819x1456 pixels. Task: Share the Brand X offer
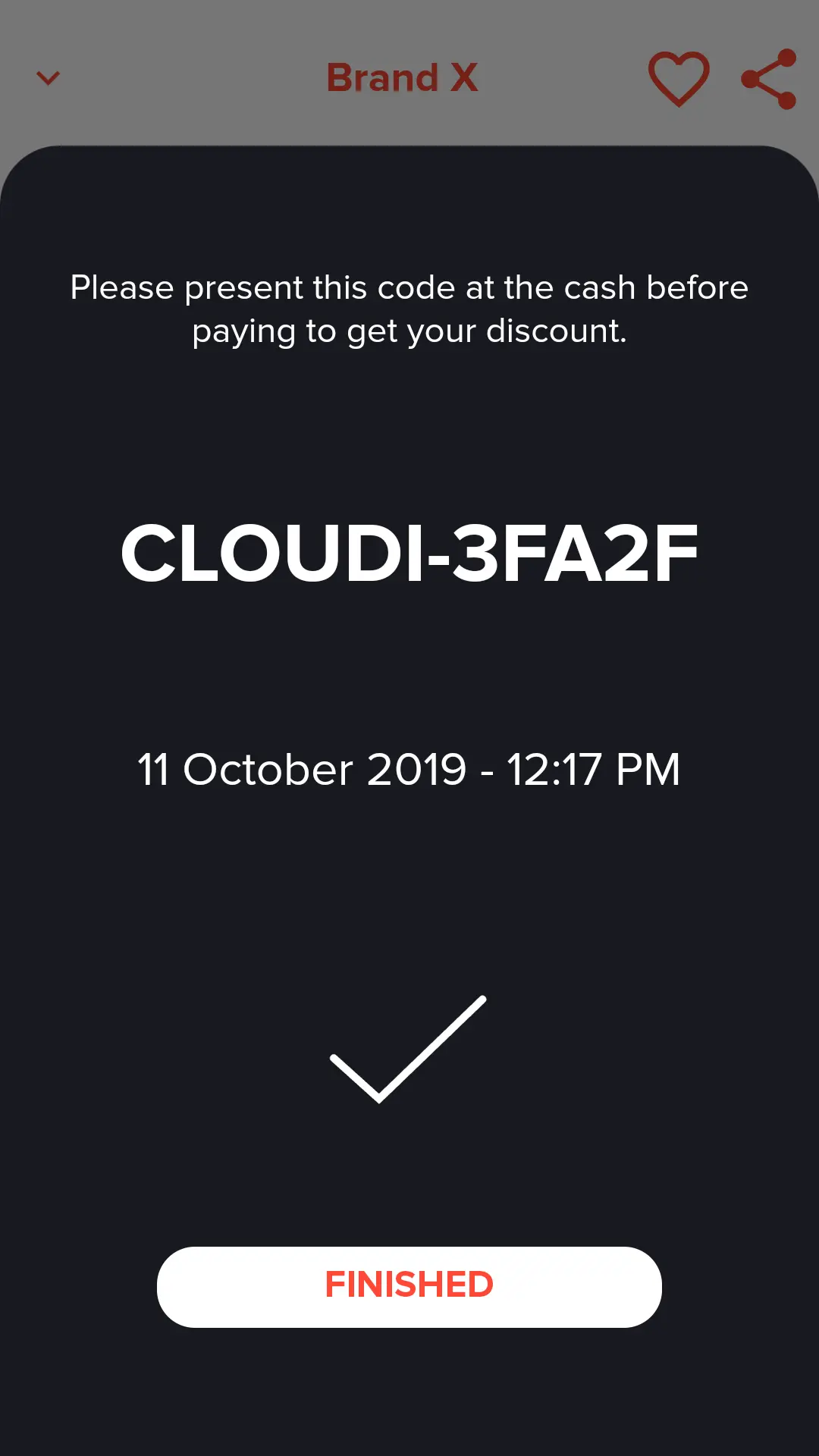click(x=769, y=79)
